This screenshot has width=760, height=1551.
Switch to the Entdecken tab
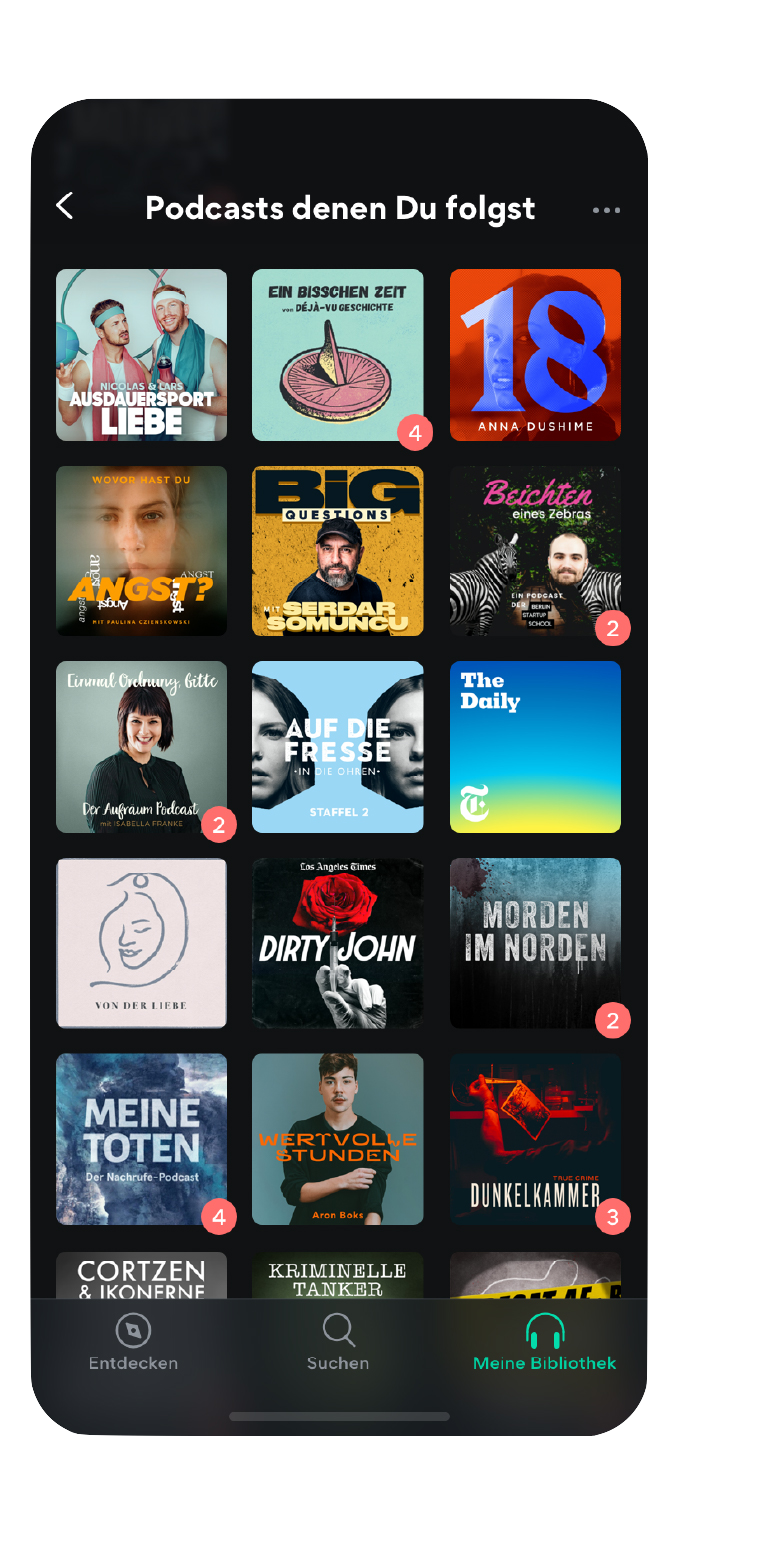pyautogui.click(x=133, y=1345)
